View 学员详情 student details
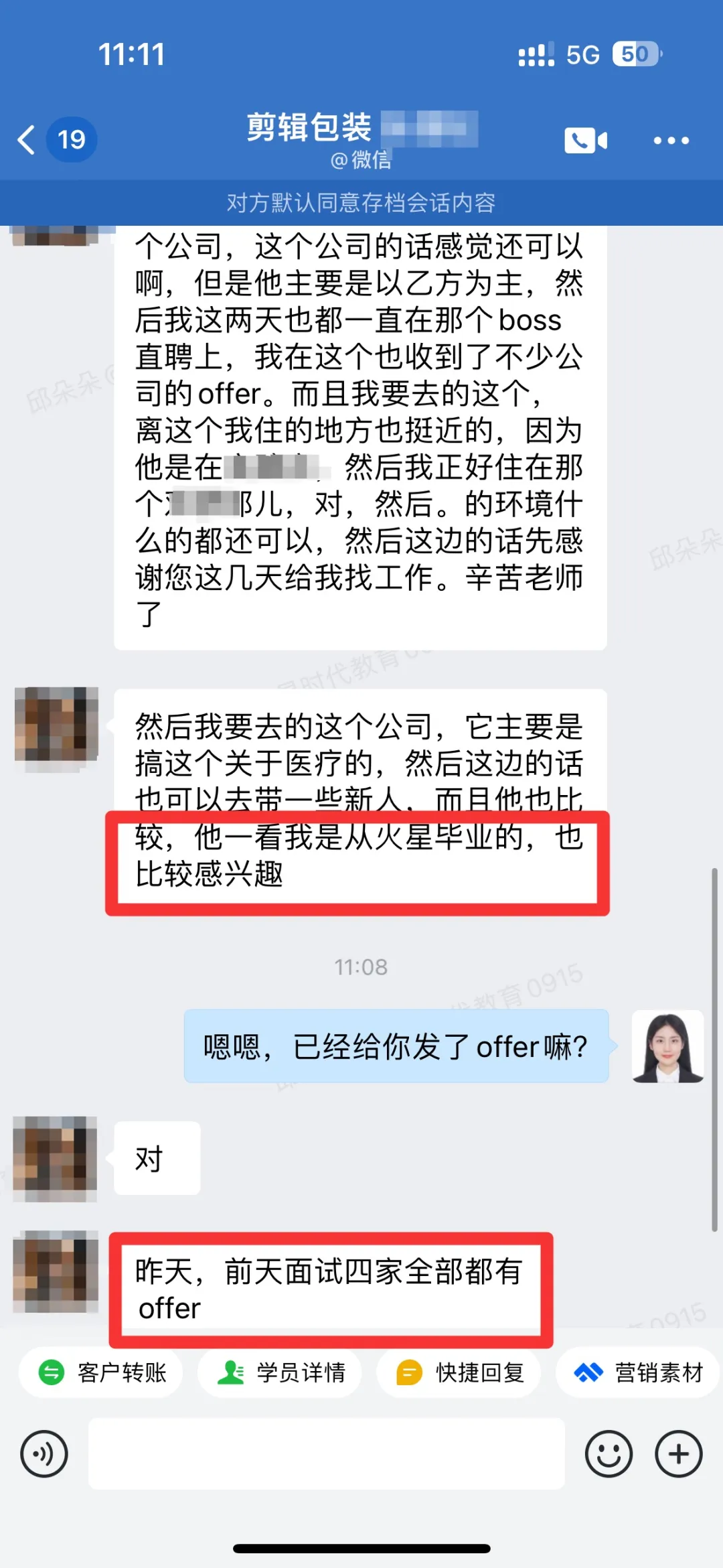This screenshot has width=723, height=1568. [x=280, y=1372]
